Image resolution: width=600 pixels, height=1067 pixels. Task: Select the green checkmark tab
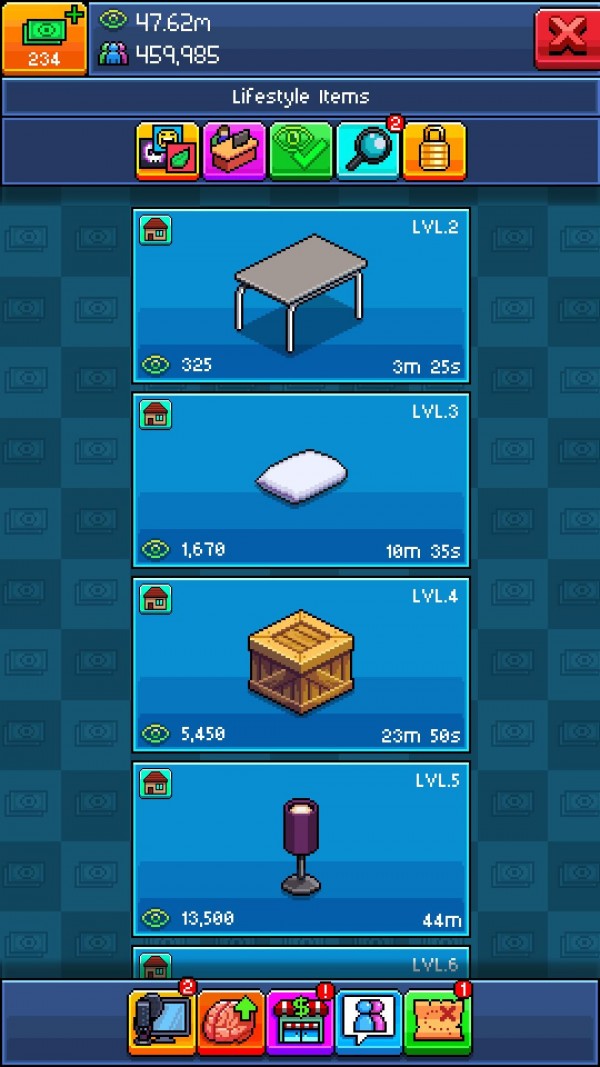pos(301,151)
